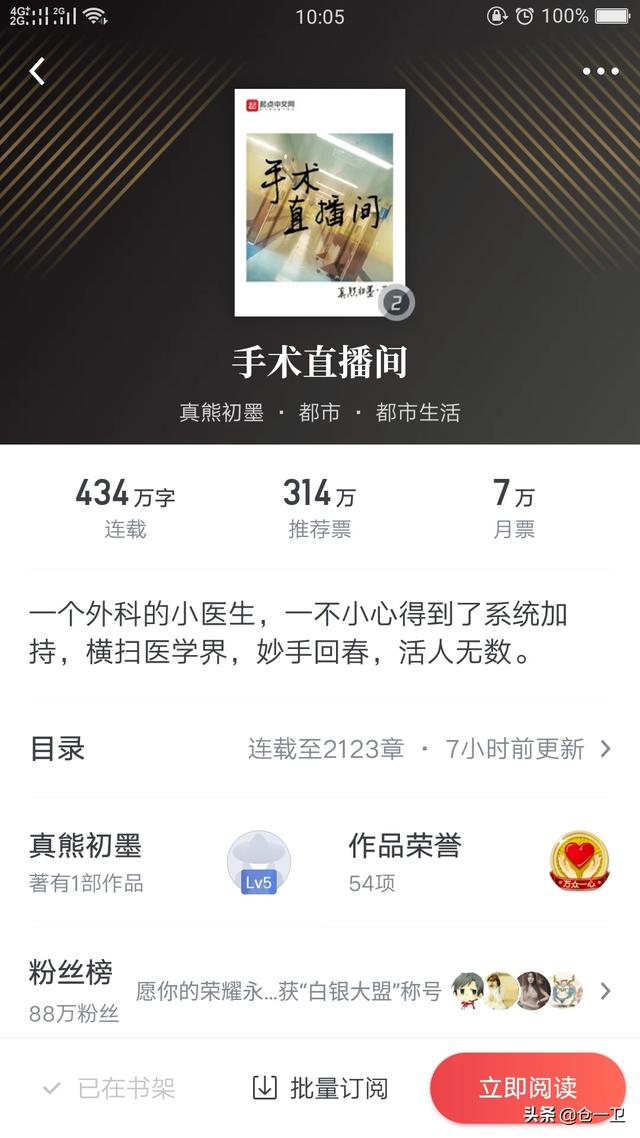Tap 批量订阅 batch subscribe

[x=320, y=1088]
